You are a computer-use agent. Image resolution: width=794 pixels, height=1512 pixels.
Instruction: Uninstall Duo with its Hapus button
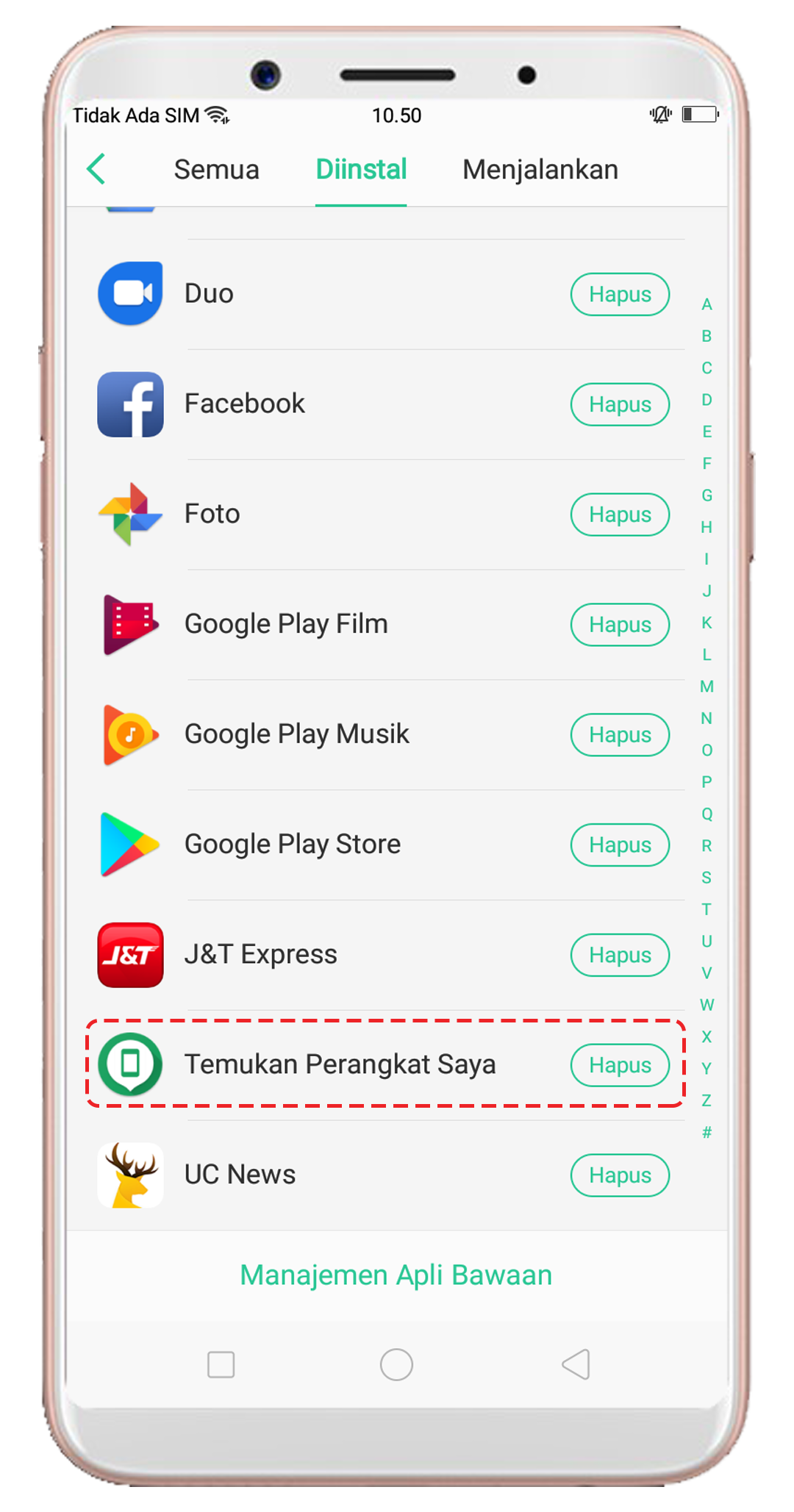tap(620, 294)
